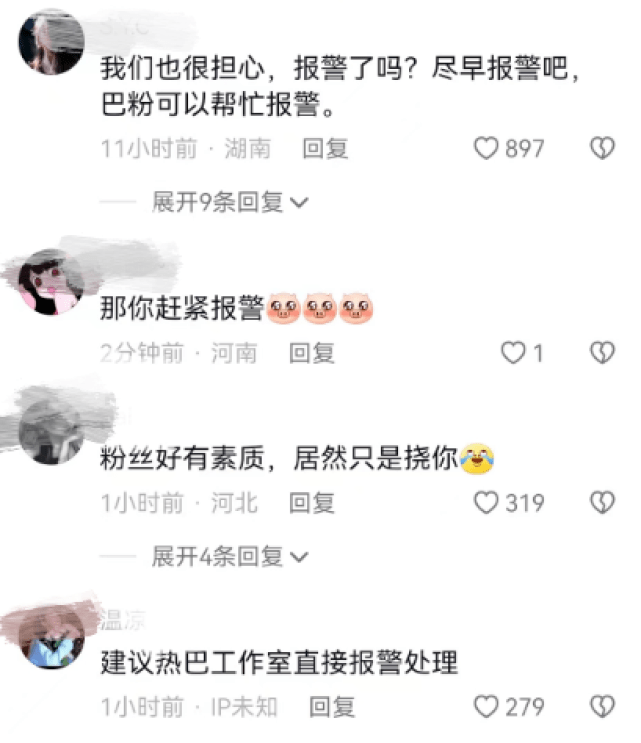The width and height of the screenshot is (641, 743).
Task: Reply to the IP未知 comment
Action: (x=331, y=707)
